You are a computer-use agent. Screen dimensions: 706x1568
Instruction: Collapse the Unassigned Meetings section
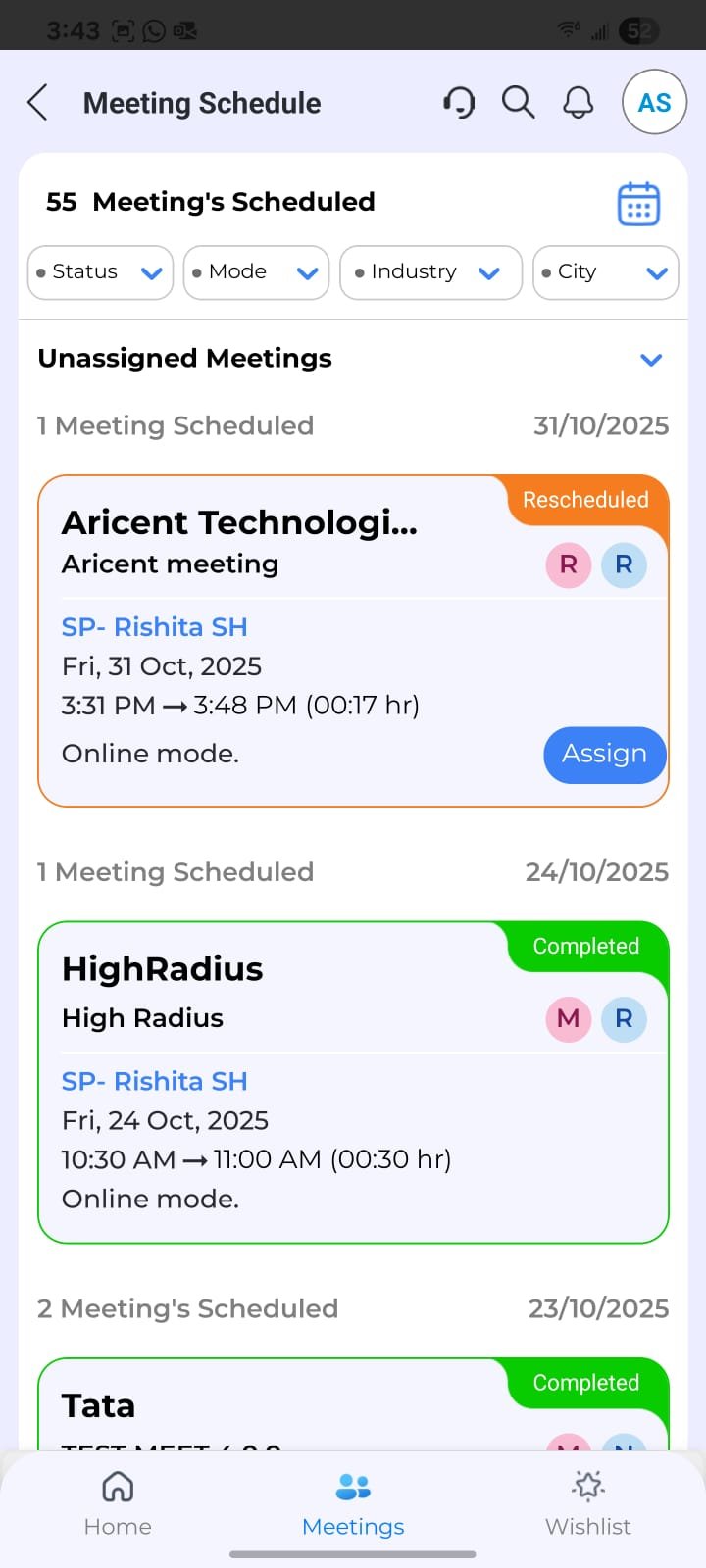coord(650,360)
